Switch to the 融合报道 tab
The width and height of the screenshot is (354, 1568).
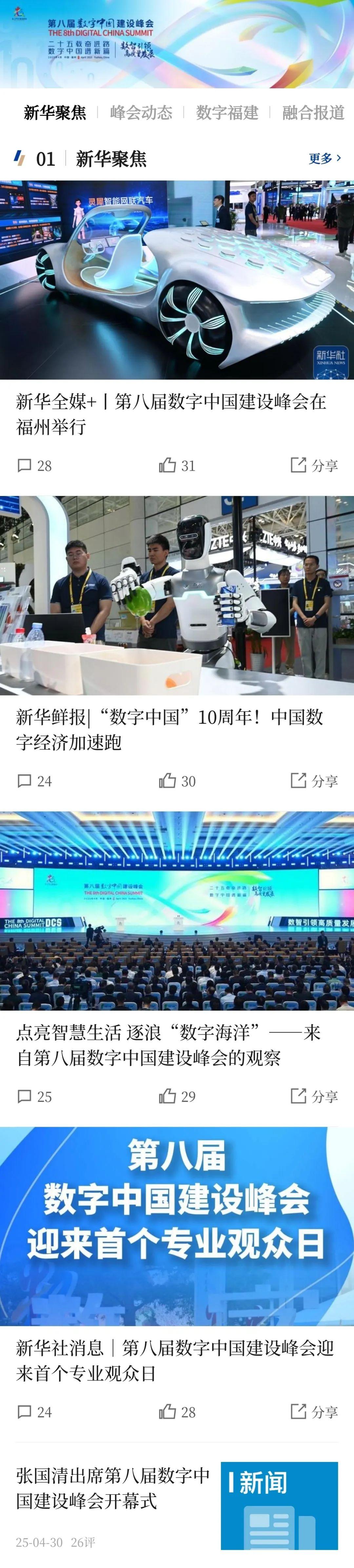pyautogui.click(x=313, y=113)
